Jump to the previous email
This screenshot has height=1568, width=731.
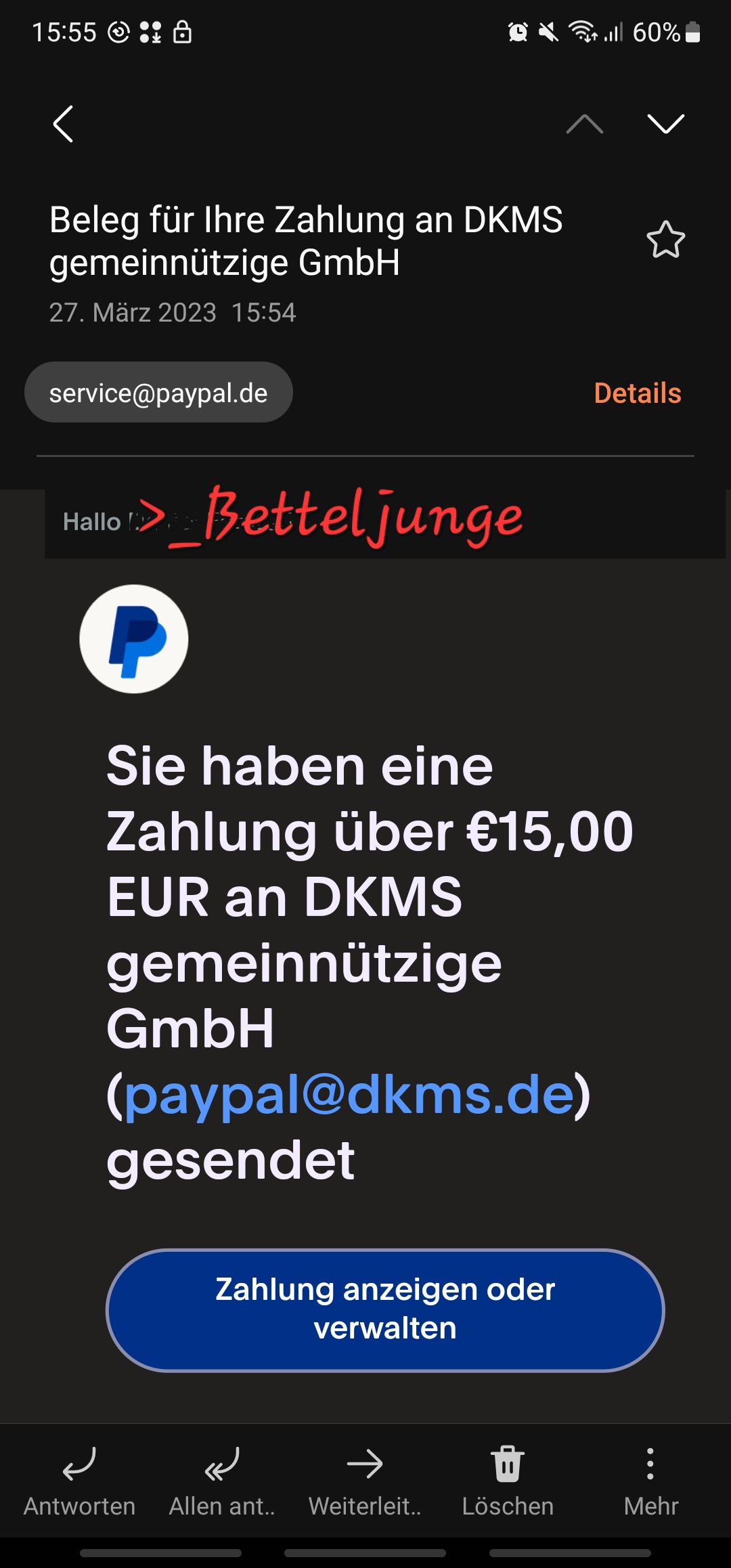pos(584,124)
